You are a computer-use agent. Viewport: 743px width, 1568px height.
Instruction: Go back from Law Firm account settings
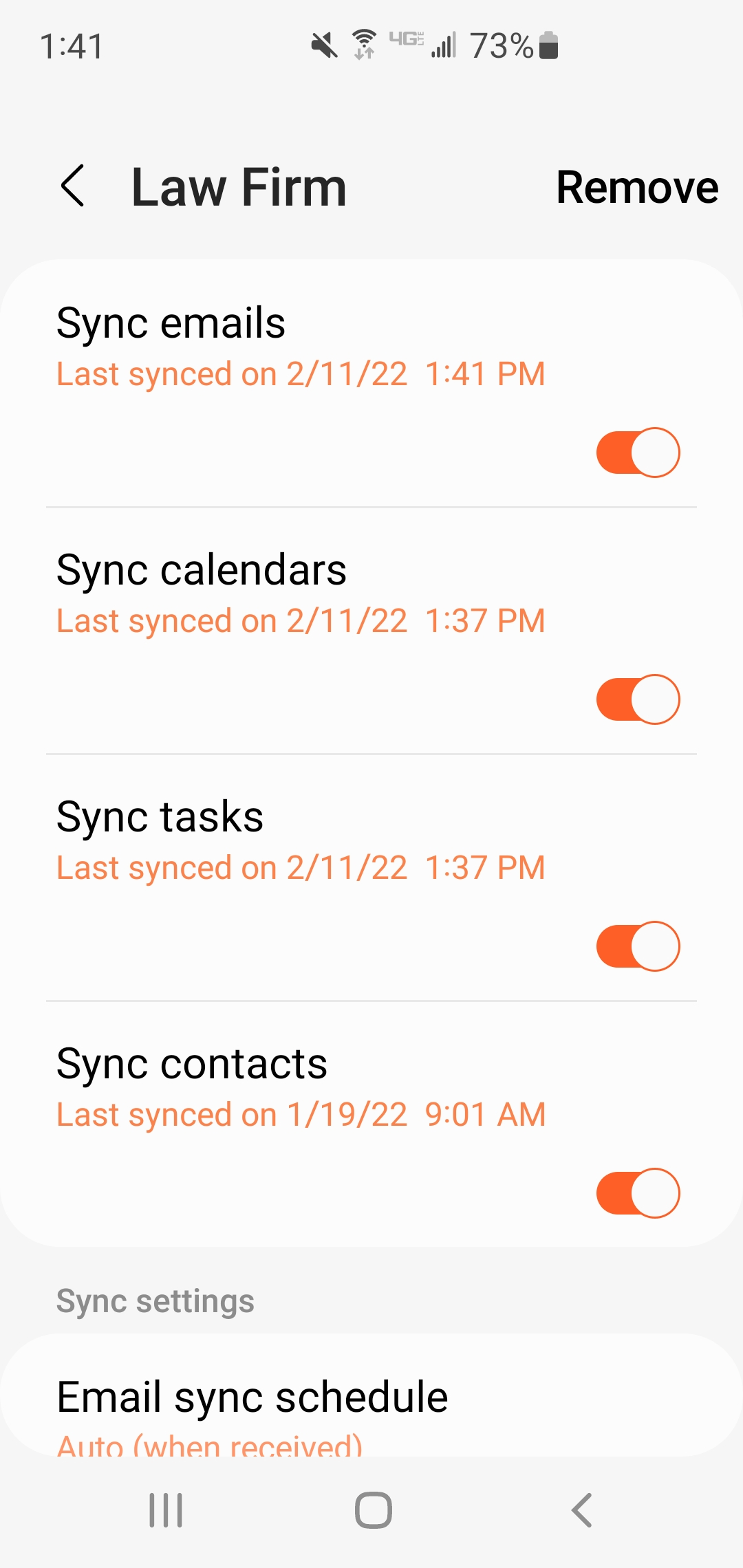73,186
